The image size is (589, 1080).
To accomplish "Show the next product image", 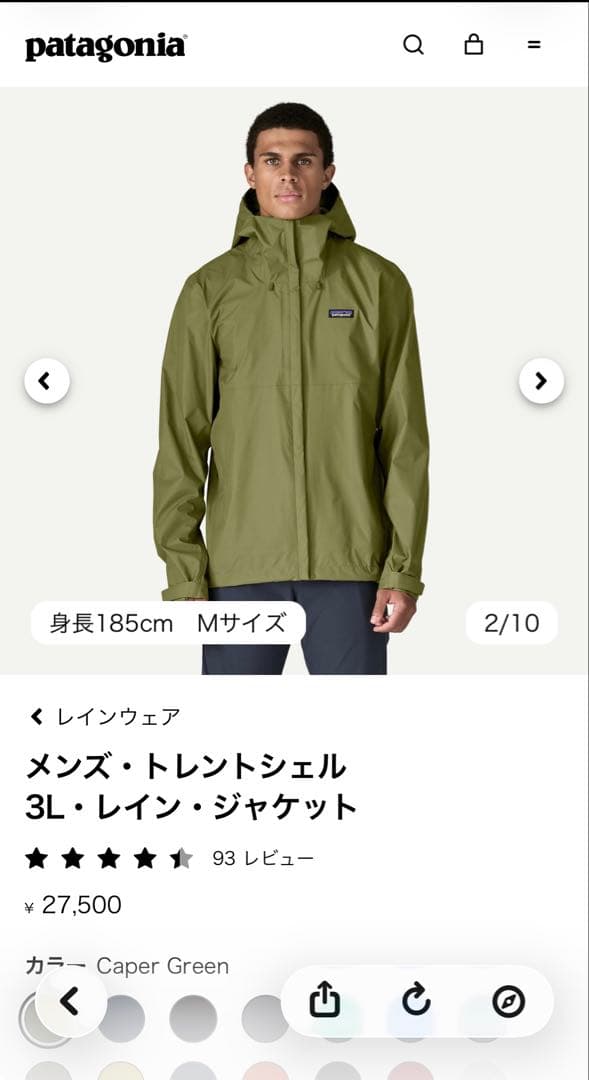I will point(541,381).
